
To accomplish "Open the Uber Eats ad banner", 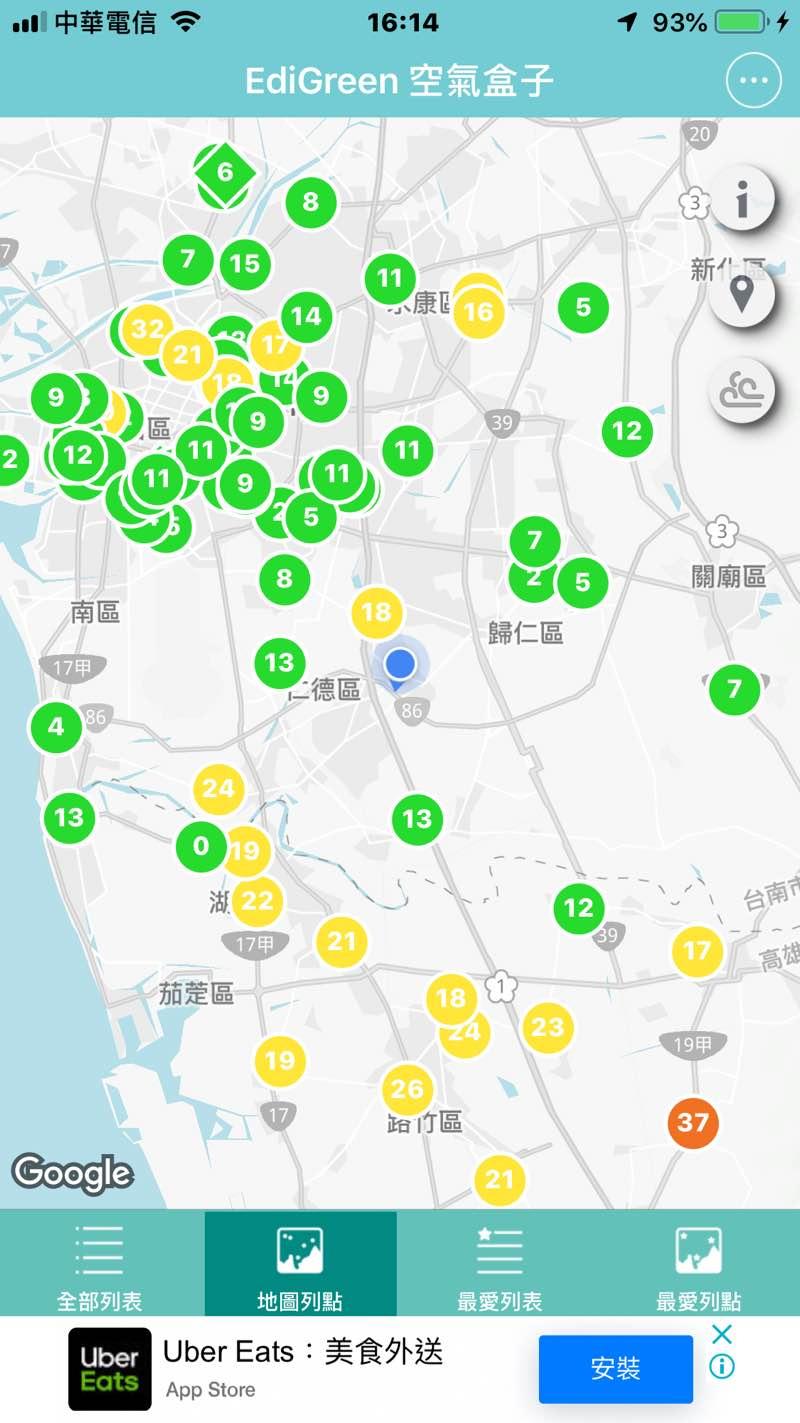I will pos(300,1368).
